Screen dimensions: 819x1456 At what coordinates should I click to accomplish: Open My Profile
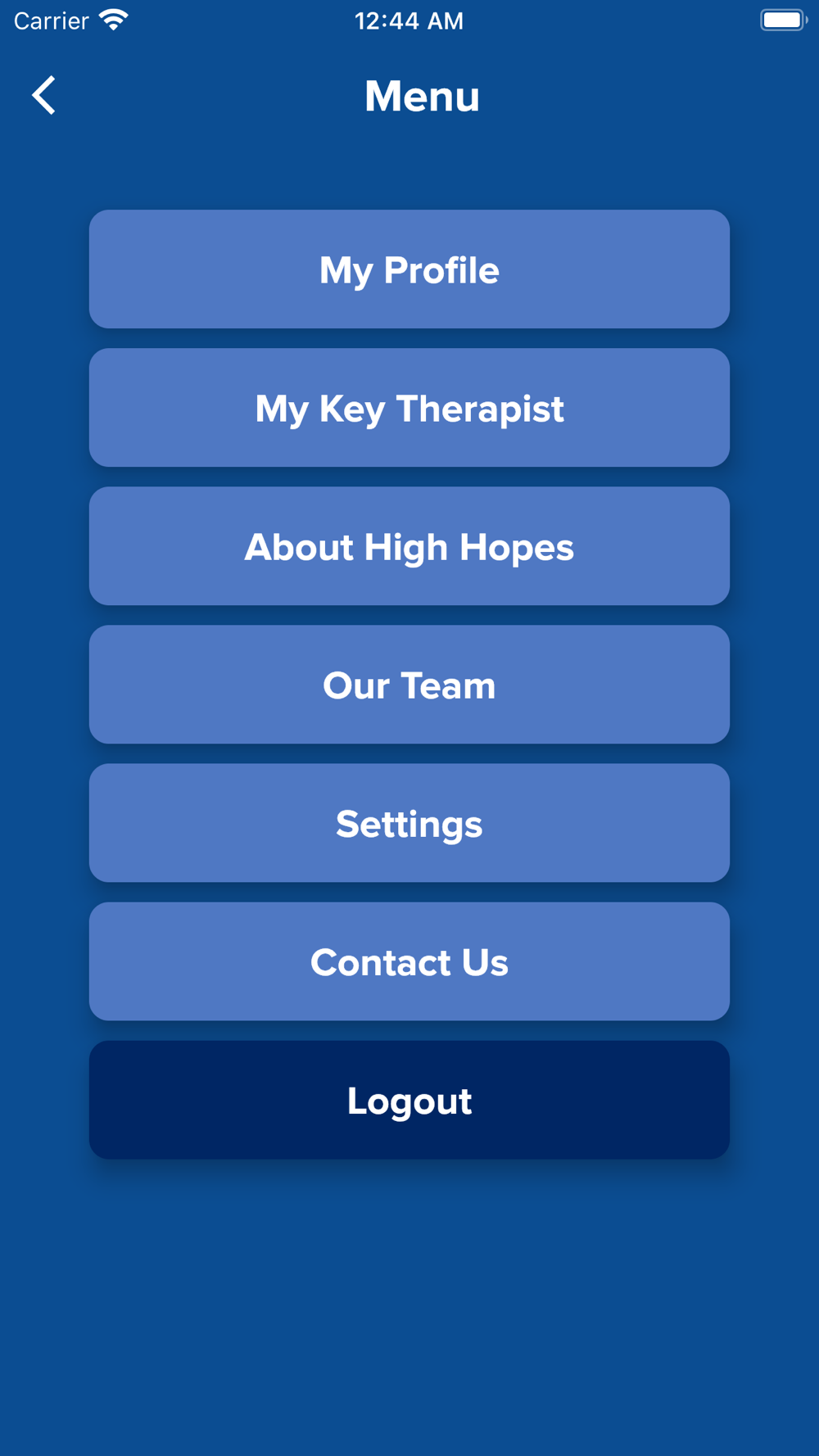(x=409, y=269)
